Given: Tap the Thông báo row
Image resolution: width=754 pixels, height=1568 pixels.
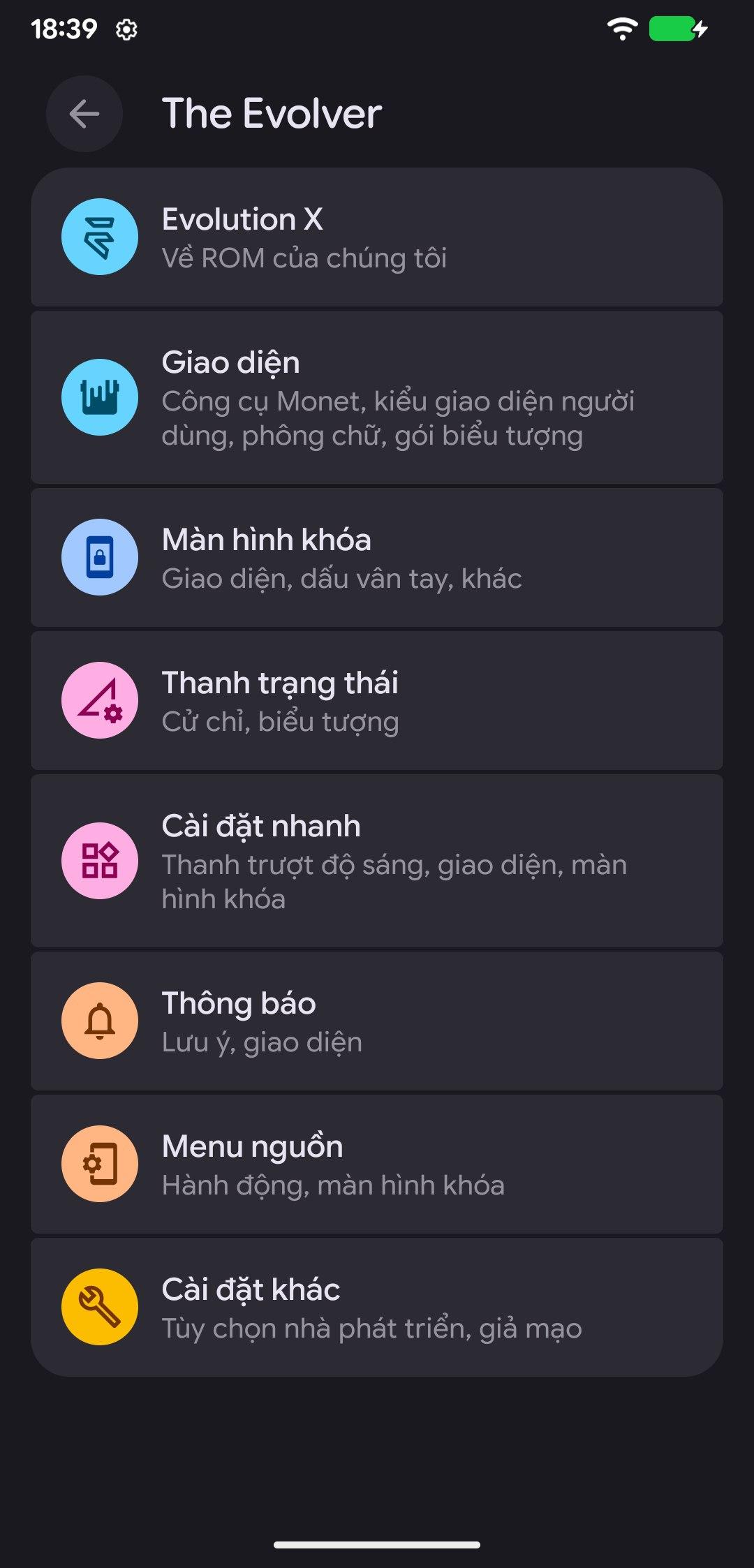Looking at the screenshot, I should click(377, 1021).
